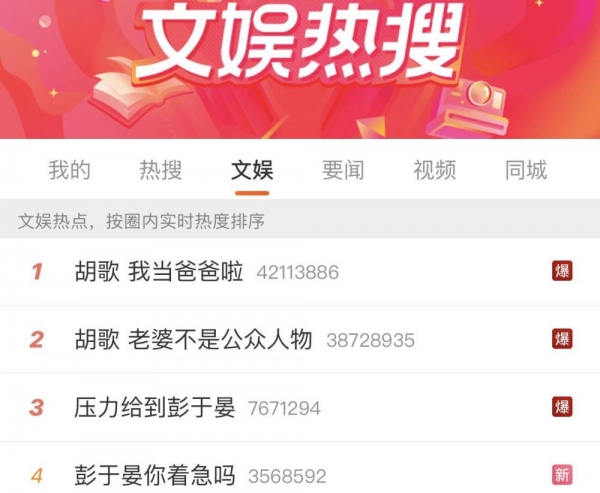View trending topic 压力给到彭于晏
Image resolution: width=600 pixels, height=493 pixels.
click(155, 407)
